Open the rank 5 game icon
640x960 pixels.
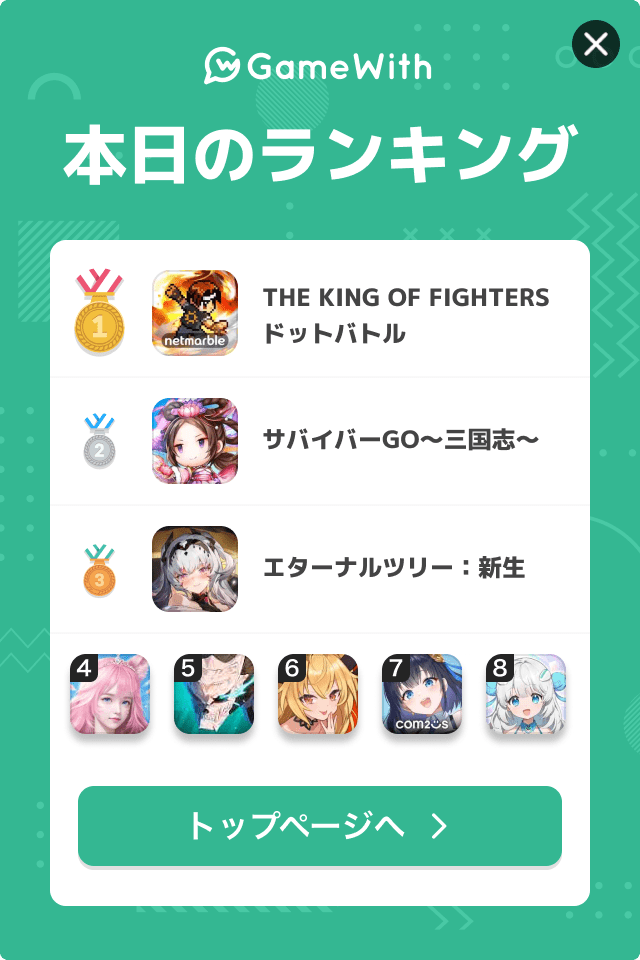tap(214, 695)
